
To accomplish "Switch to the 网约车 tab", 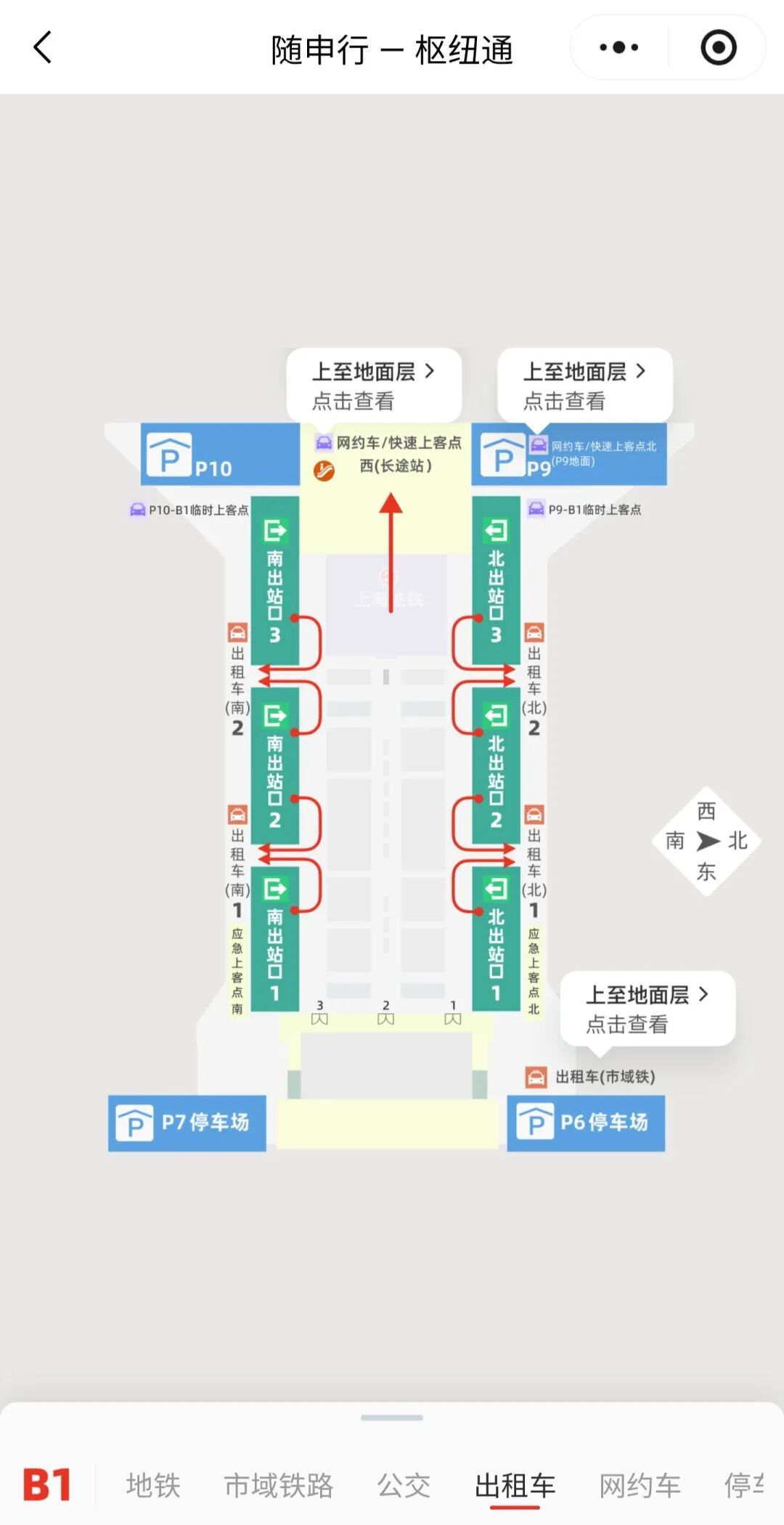I will 640,1485.
